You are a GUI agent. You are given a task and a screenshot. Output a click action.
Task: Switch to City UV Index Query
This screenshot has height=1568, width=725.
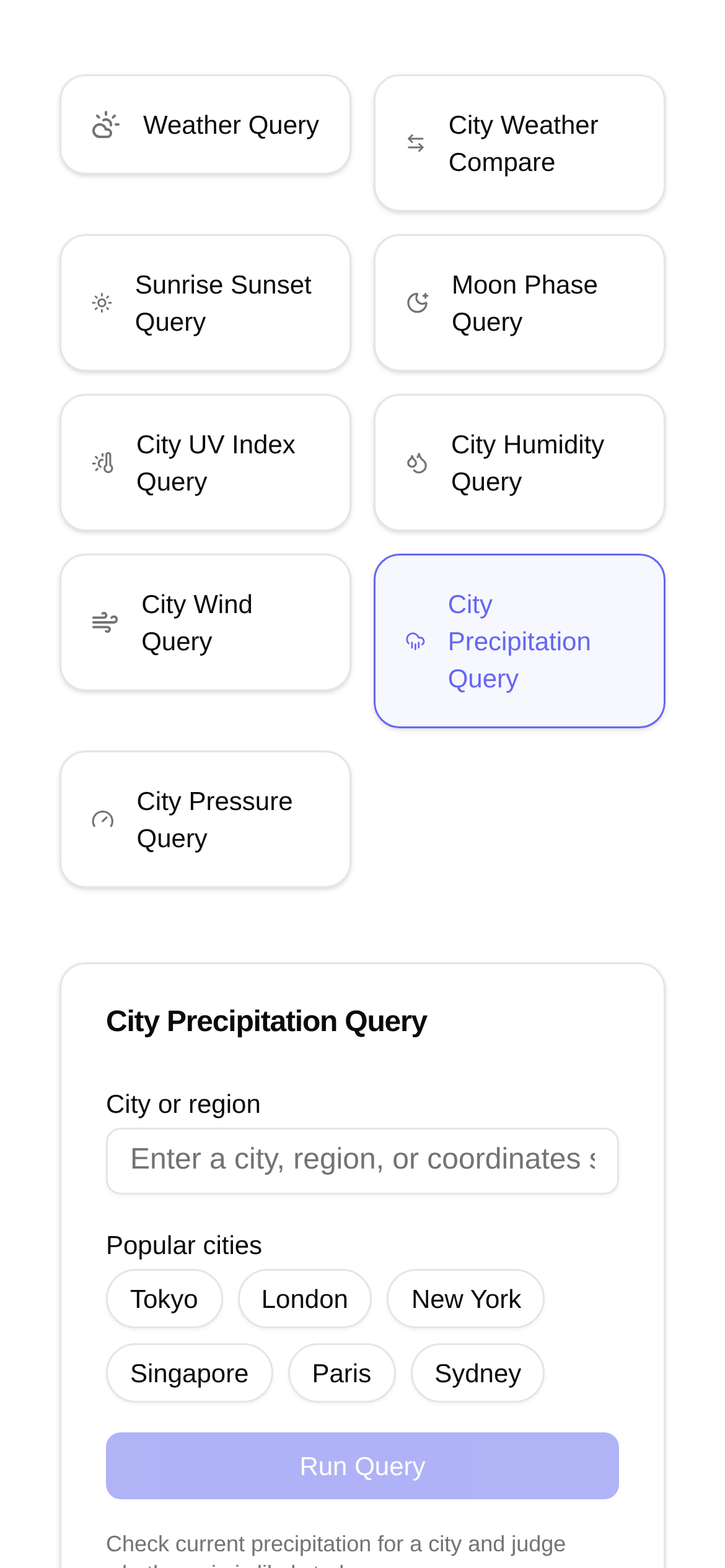click(x=205, y=463)
